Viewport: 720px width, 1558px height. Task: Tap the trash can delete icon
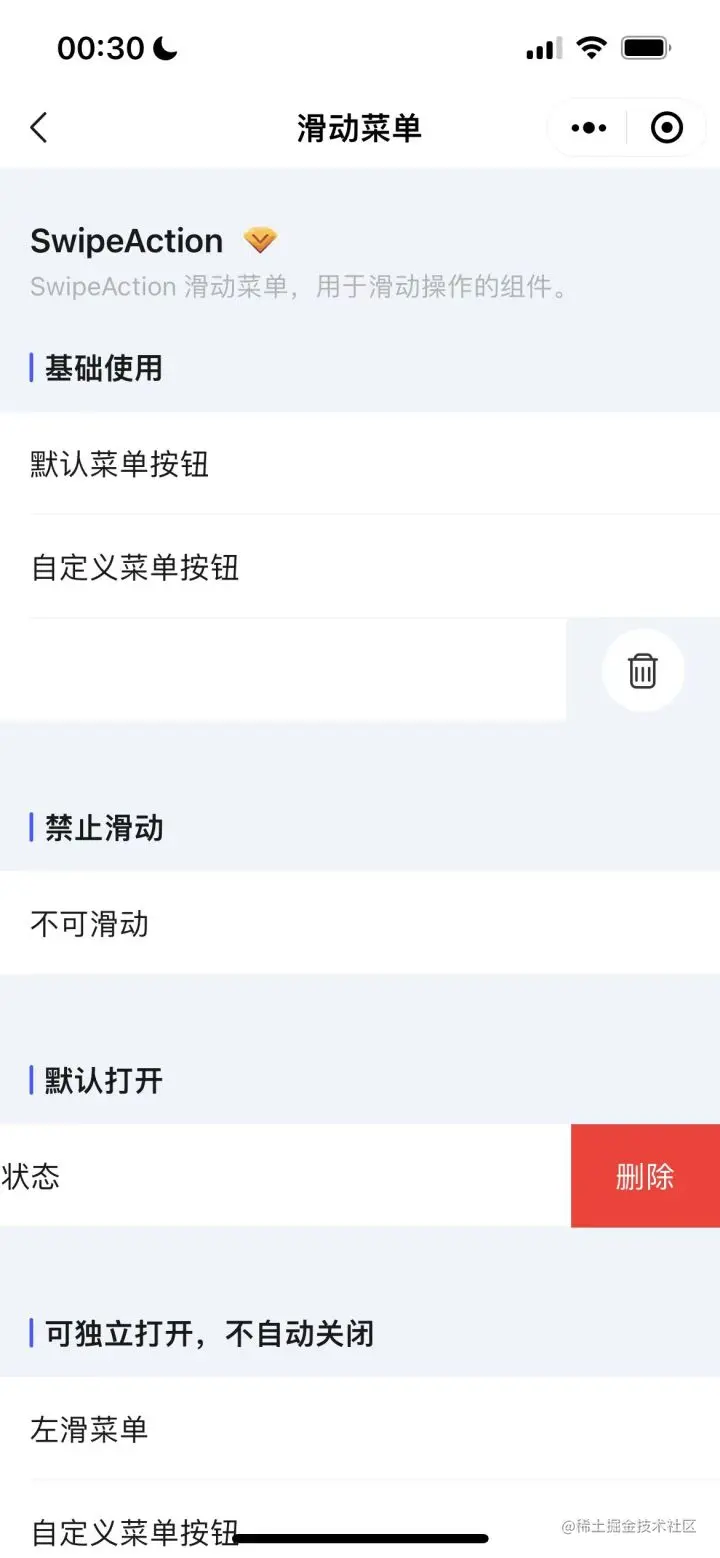(x=642, y=670)
